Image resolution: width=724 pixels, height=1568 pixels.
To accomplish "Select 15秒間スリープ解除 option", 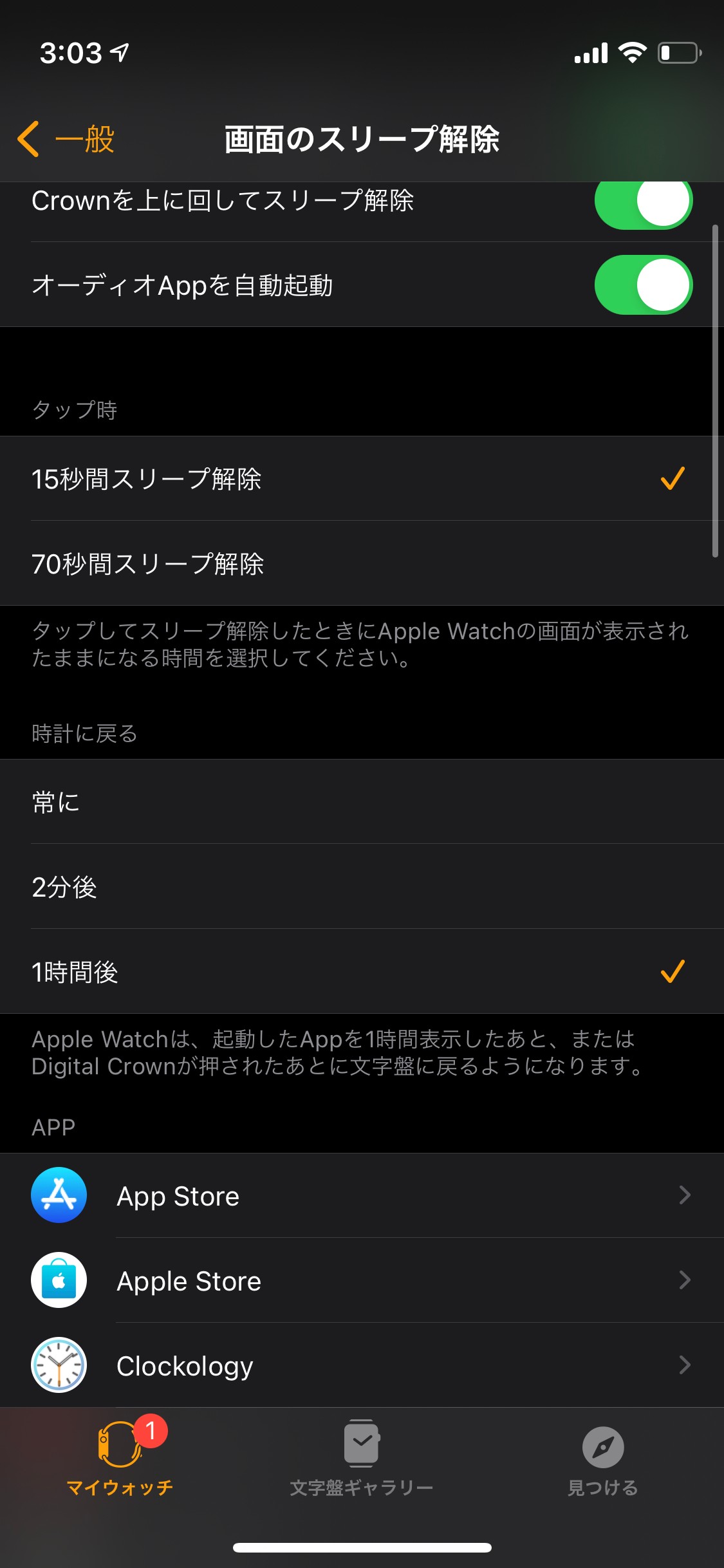I will 360,479.
